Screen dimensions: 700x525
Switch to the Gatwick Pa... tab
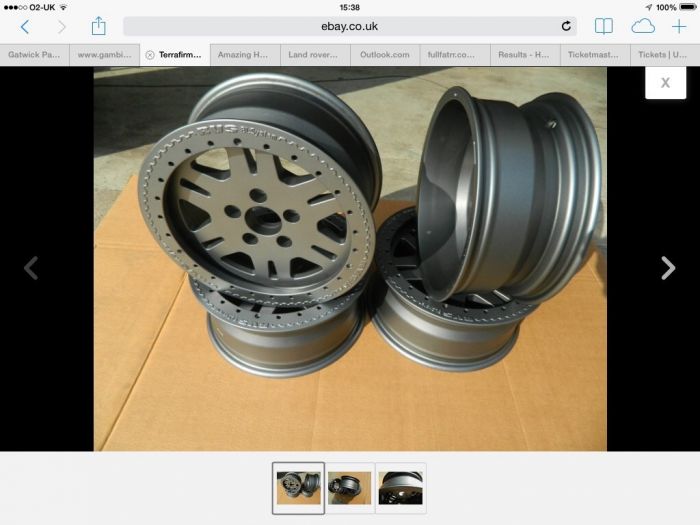[35, 55]
